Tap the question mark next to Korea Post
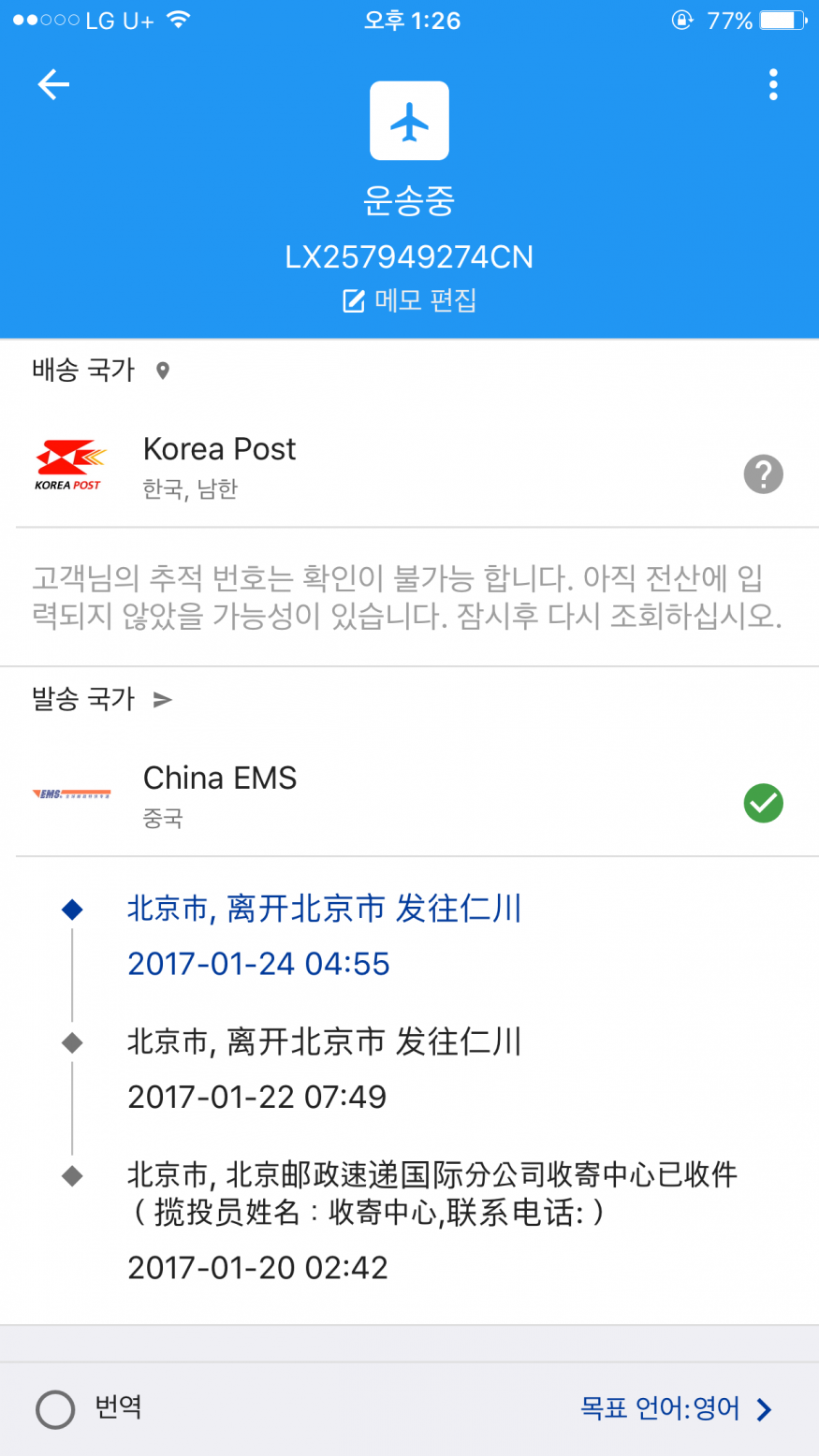 [763, 474]
